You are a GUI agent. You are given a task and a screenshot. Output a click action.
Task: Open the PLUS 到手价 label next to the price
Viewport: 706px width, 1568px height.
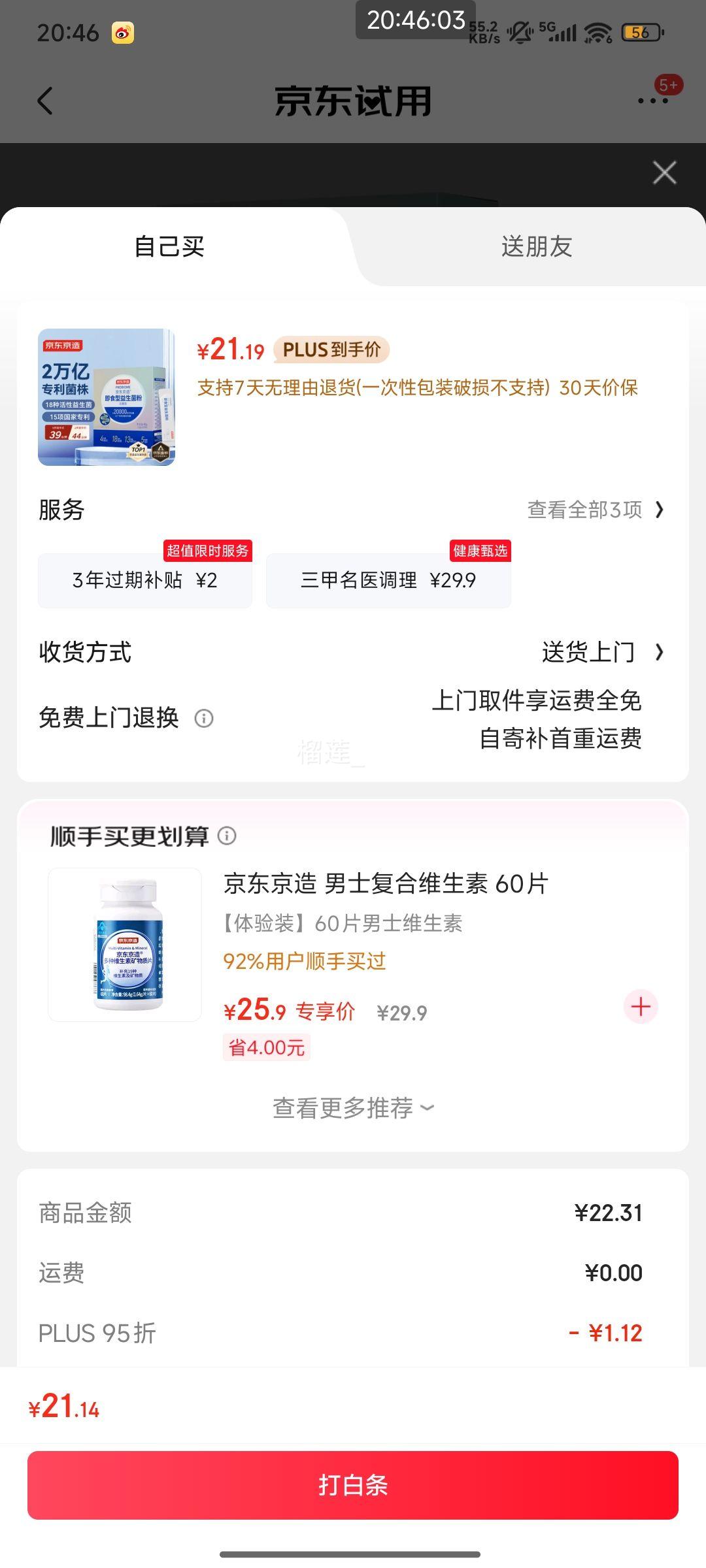(x=332, y=350)
